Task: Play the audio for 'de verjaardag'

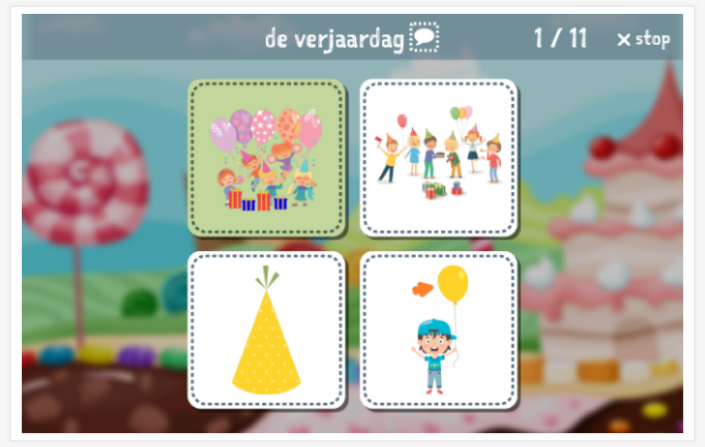Action: click(x=425, y=39)
